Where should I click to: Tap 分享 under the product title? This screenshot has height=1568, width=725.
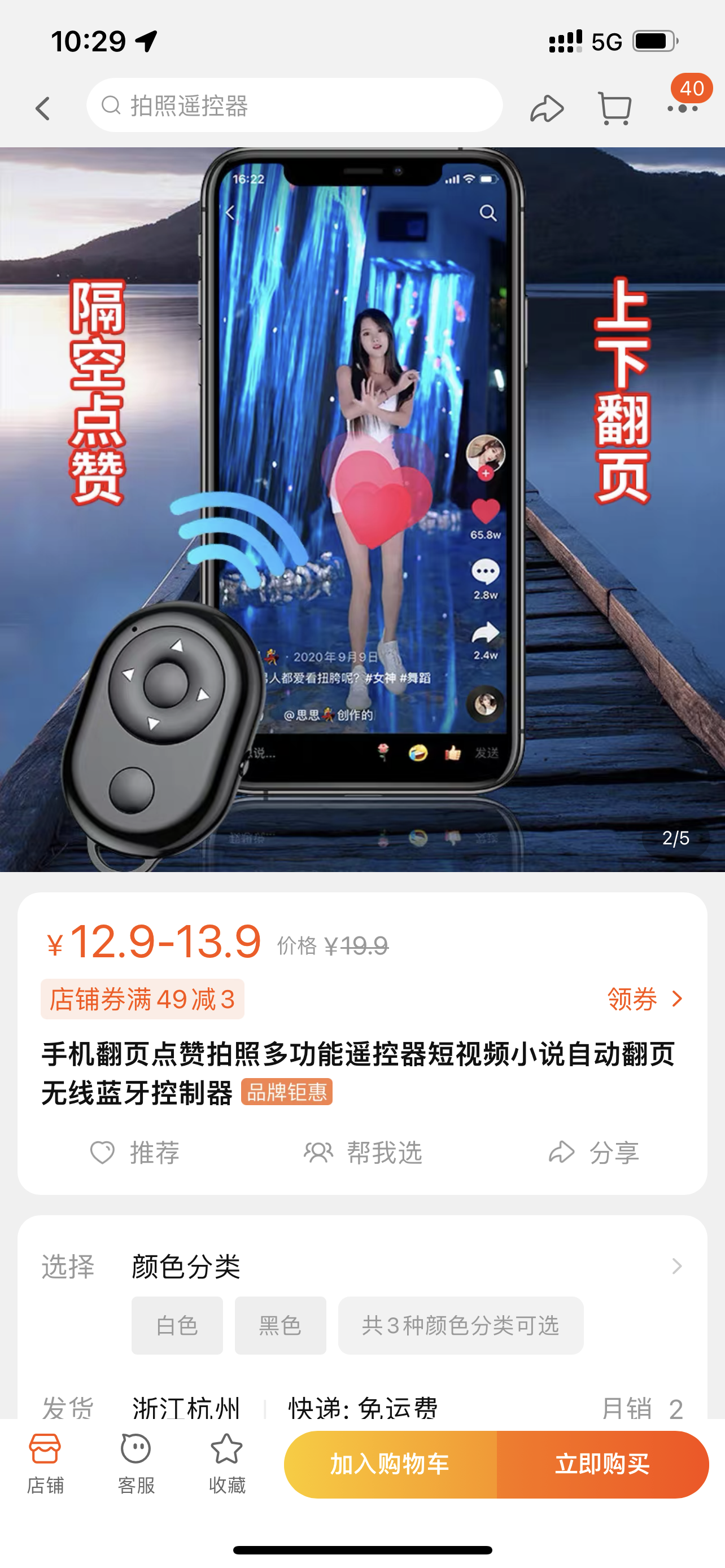pos(593,1152)
